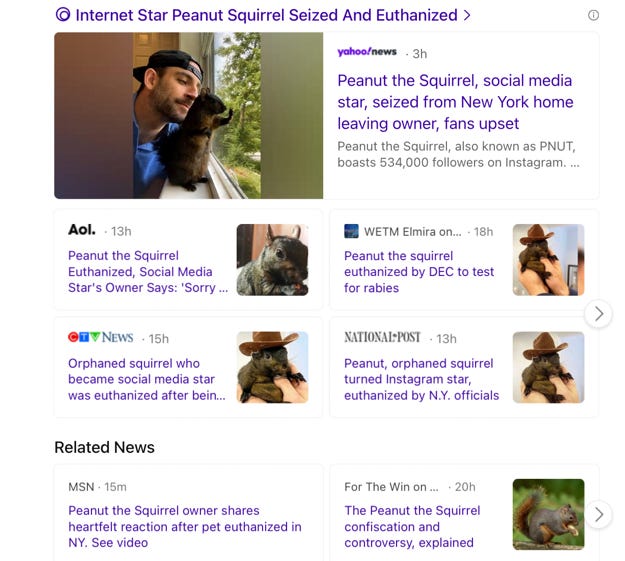This screenshot has width=625, height=561.
Task: Read WETM Elmira's DEC rabies test story
Action: click(x=419, y=272)
